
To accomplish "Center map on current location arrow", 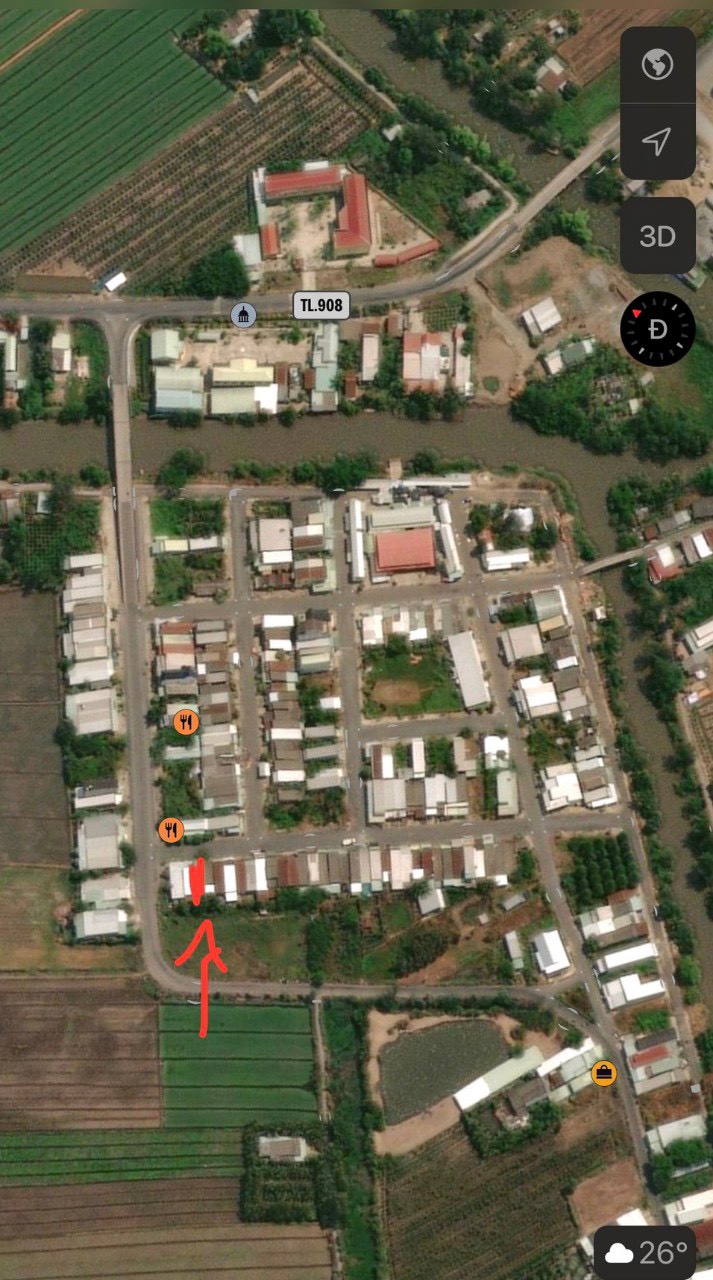I will click(657, 142).
